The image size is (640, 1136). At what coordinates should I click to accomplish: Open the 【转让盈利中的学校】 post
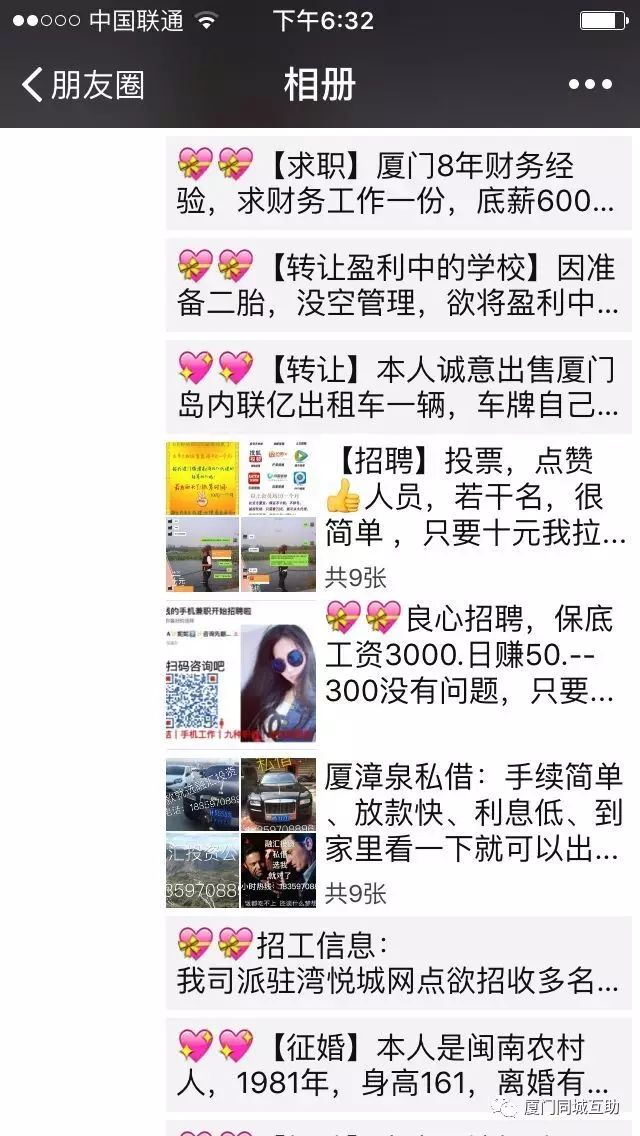(398, 284)
